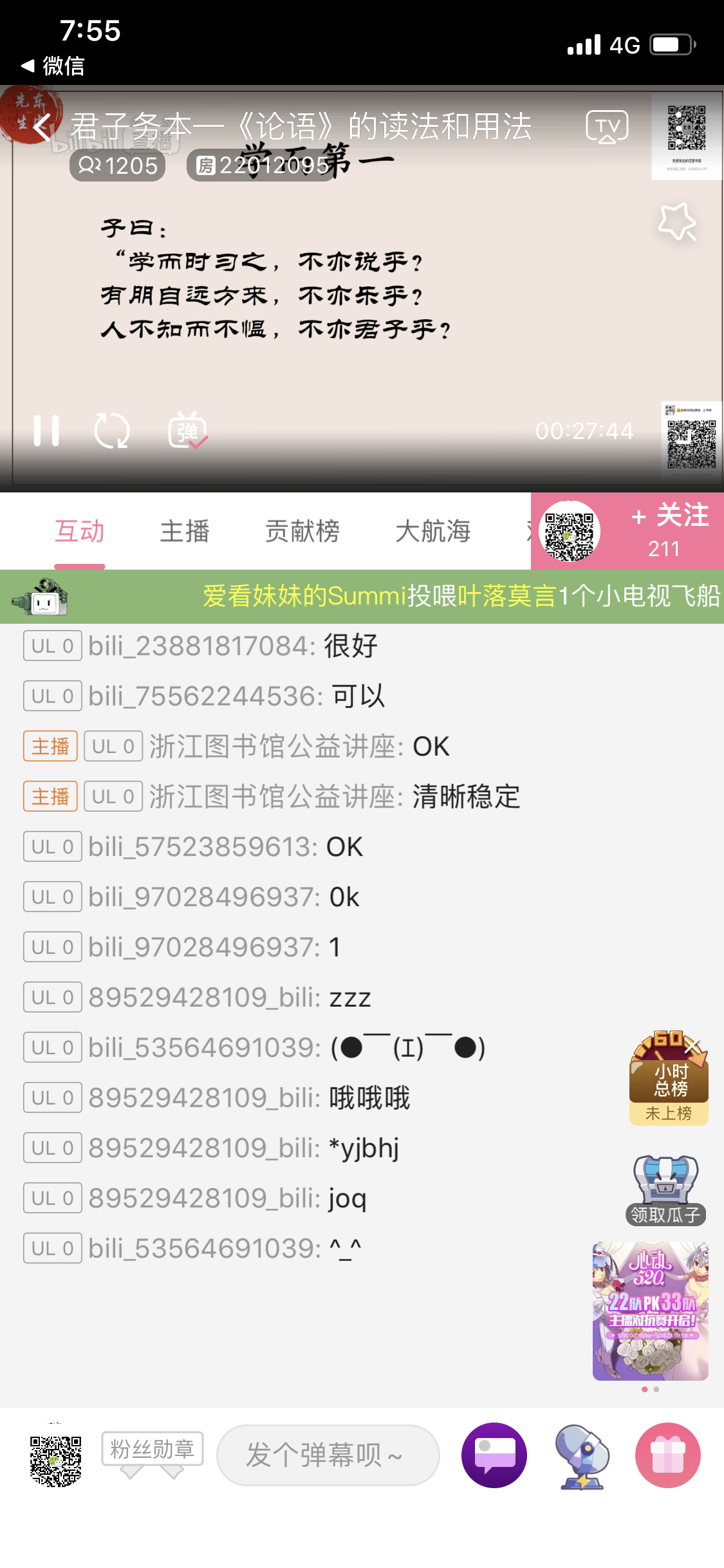Cast the stream to TV
Screen dimensions: 724x1568
pos(606,126)
